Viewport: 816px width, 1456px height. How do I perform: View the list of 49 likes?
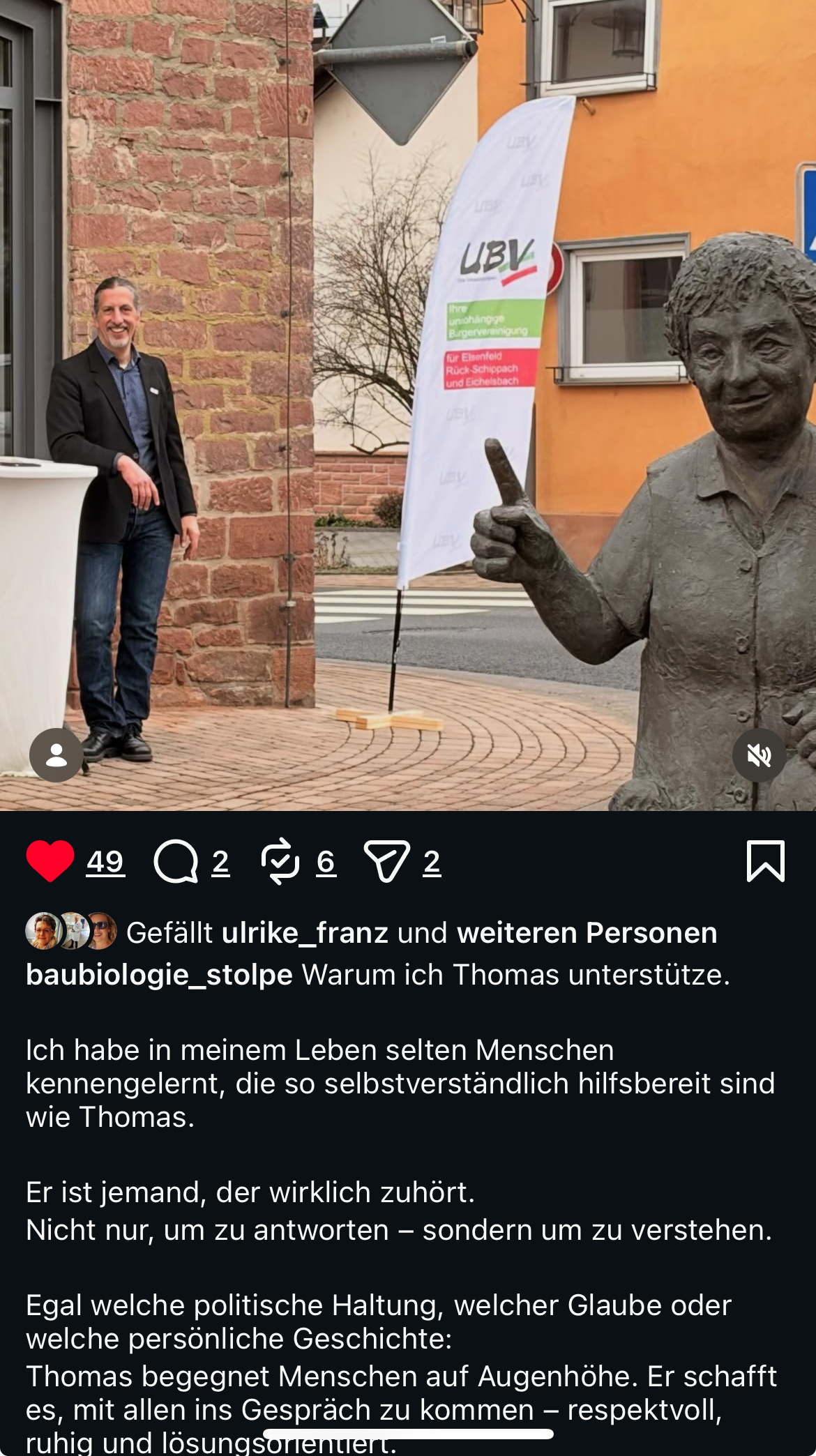pos(105,862)
